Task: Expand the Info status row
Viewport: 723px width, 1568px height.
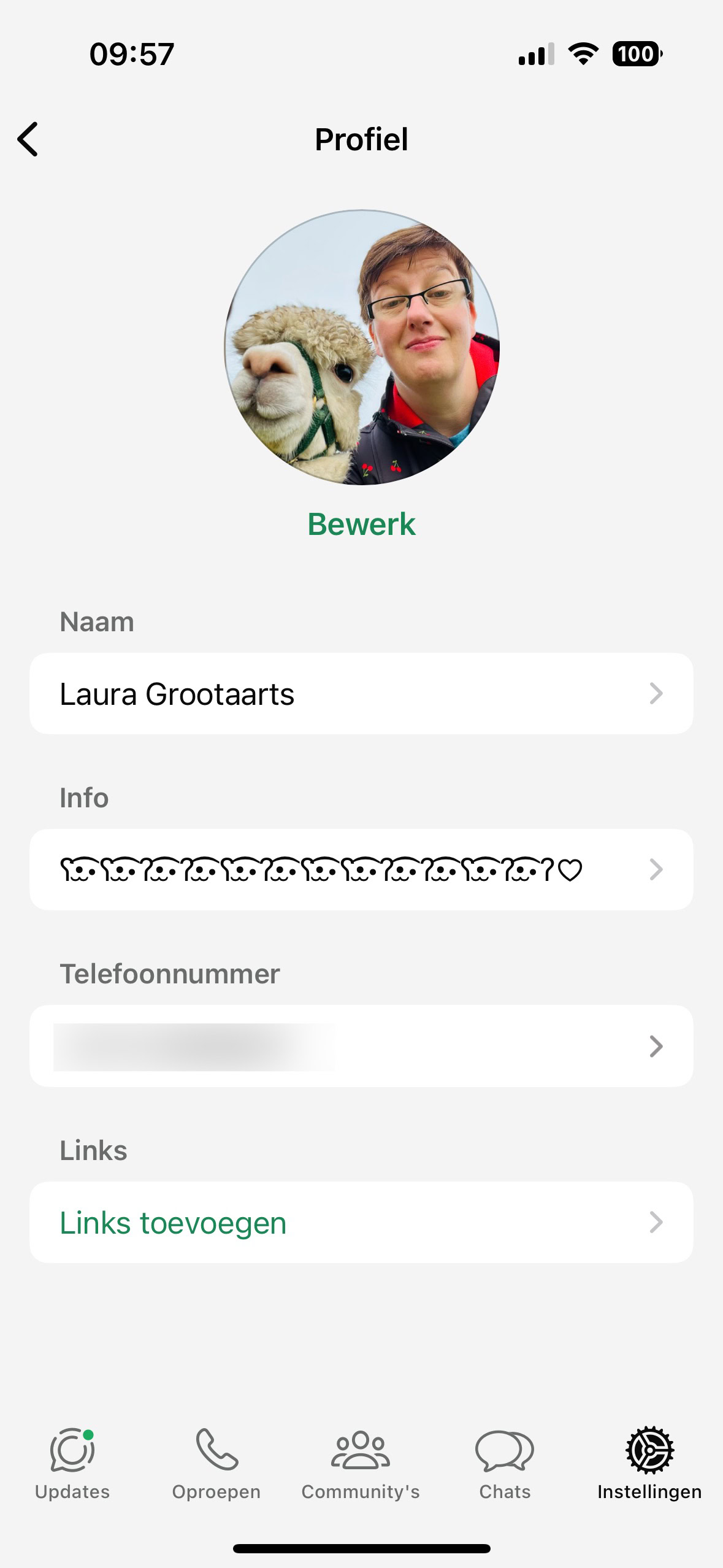Action: click(x=656, y=869)
